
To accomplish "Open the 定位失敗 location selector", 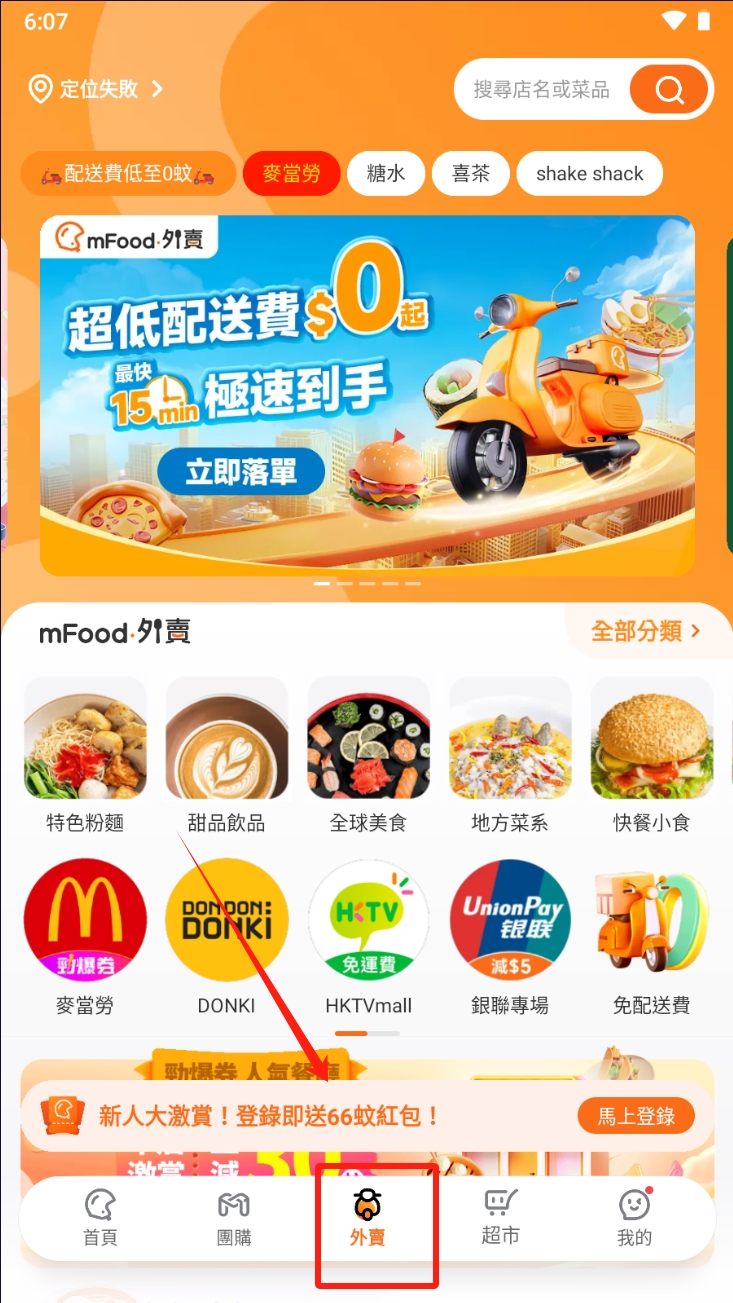I will 96,89.
